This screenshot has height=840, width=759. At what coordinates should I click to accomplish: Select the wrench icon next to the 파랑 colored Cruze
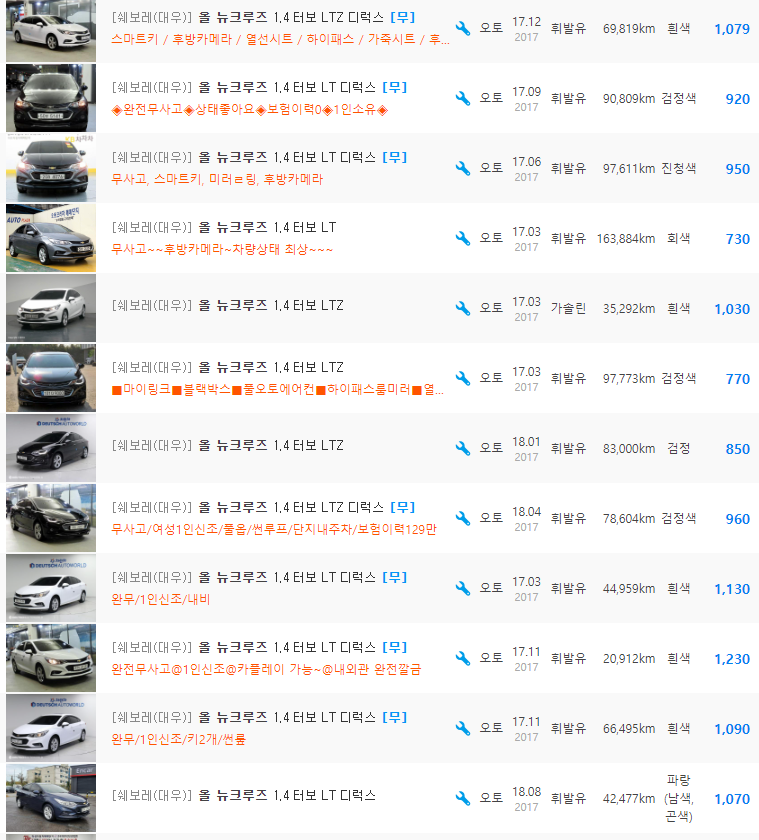pos(462,798)
